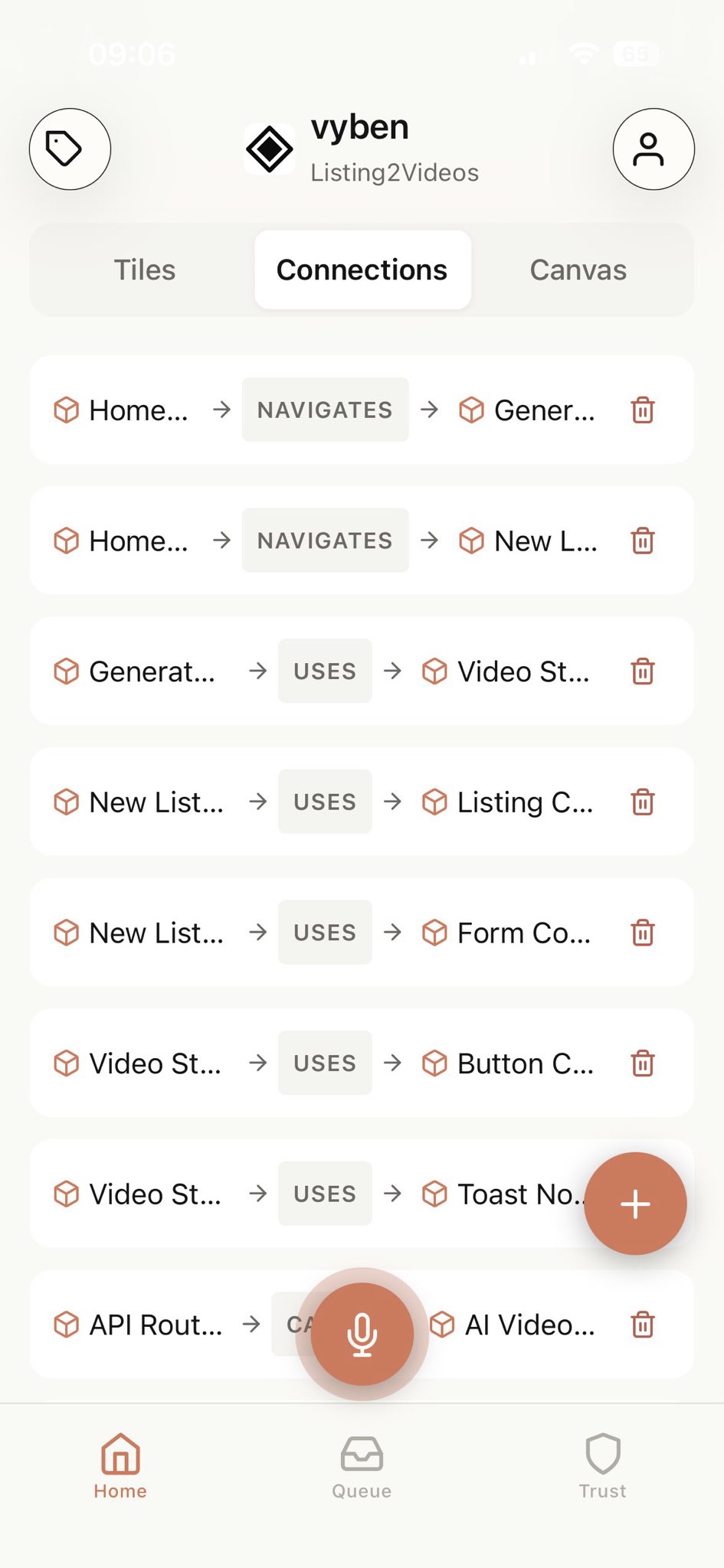
Task: Open the Queue tab
Action: [x=362, y=1466]
